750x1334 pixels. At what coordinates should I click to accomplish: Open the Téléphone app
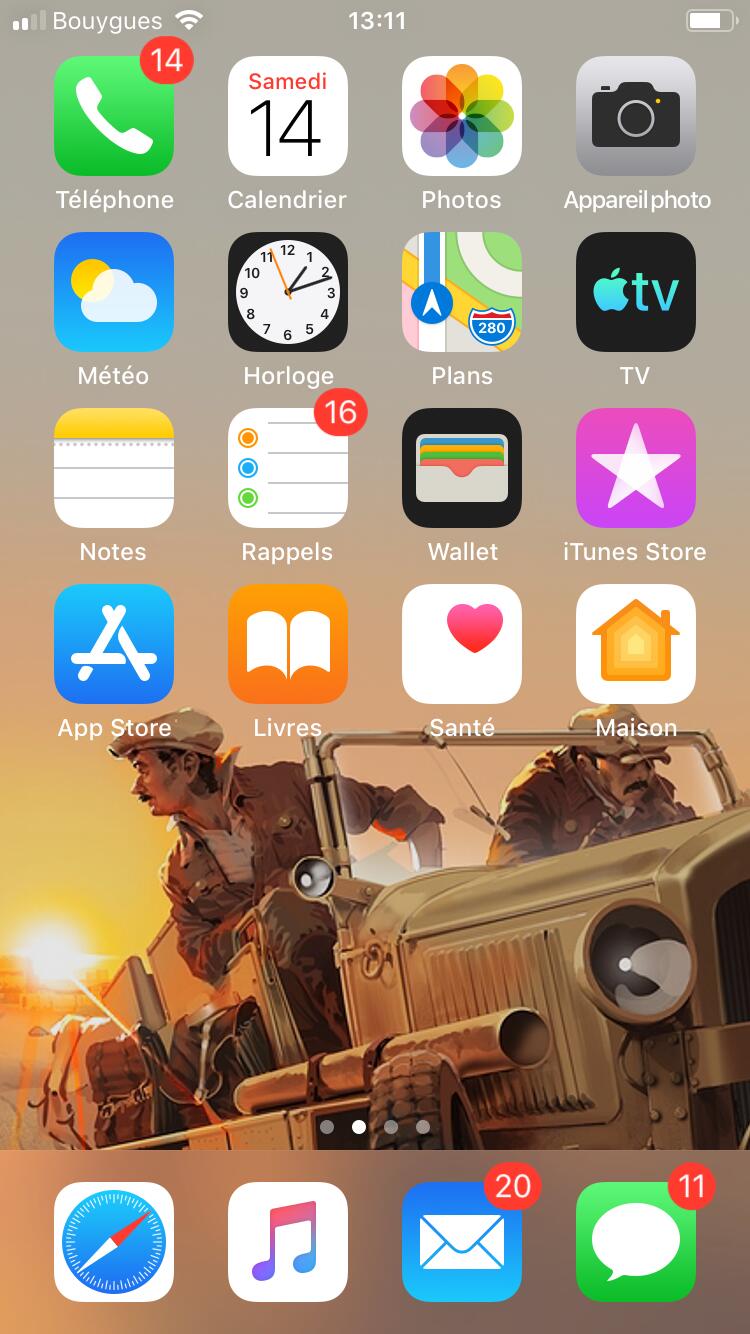(114, 116)
